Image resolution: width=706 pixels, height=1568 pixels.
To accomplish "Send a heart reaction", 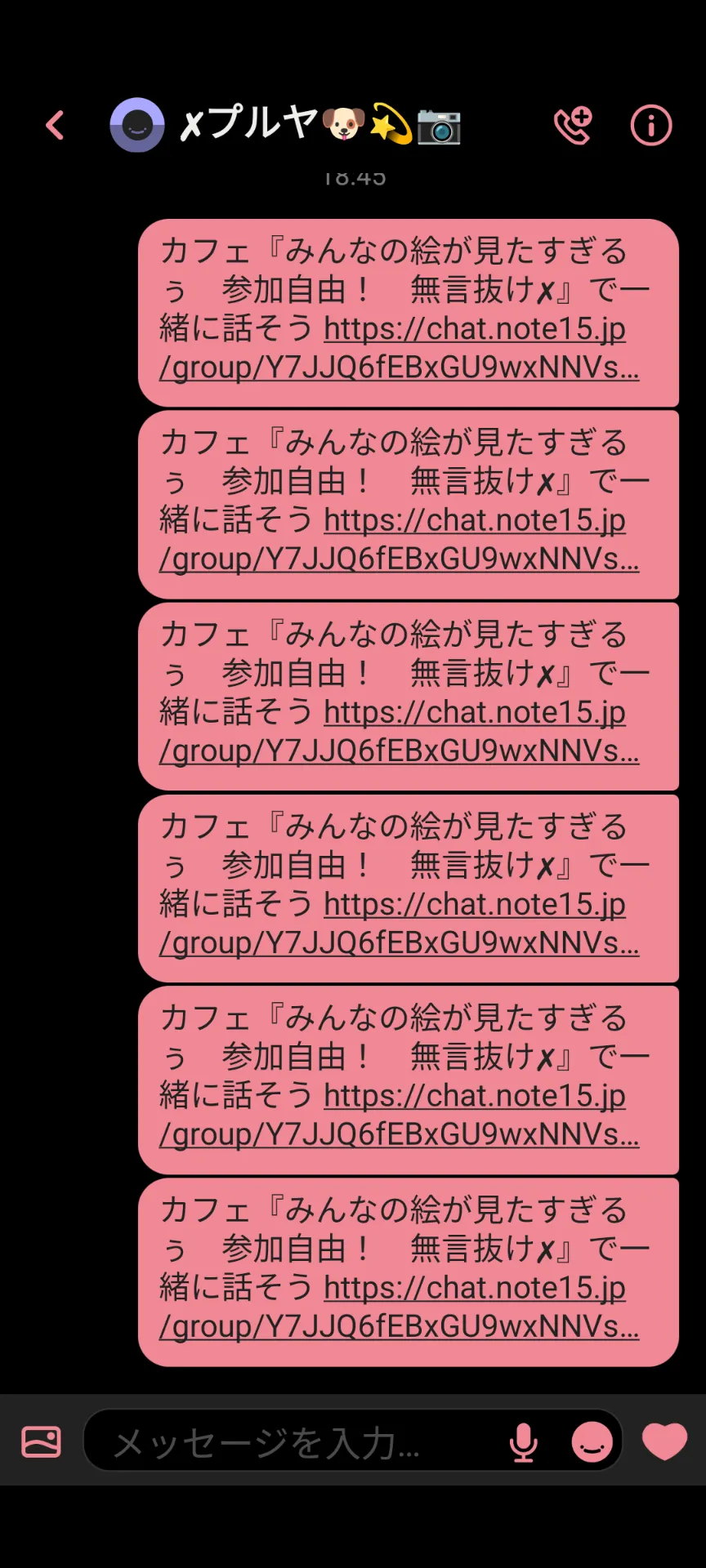I will (x=664, y=1441).
